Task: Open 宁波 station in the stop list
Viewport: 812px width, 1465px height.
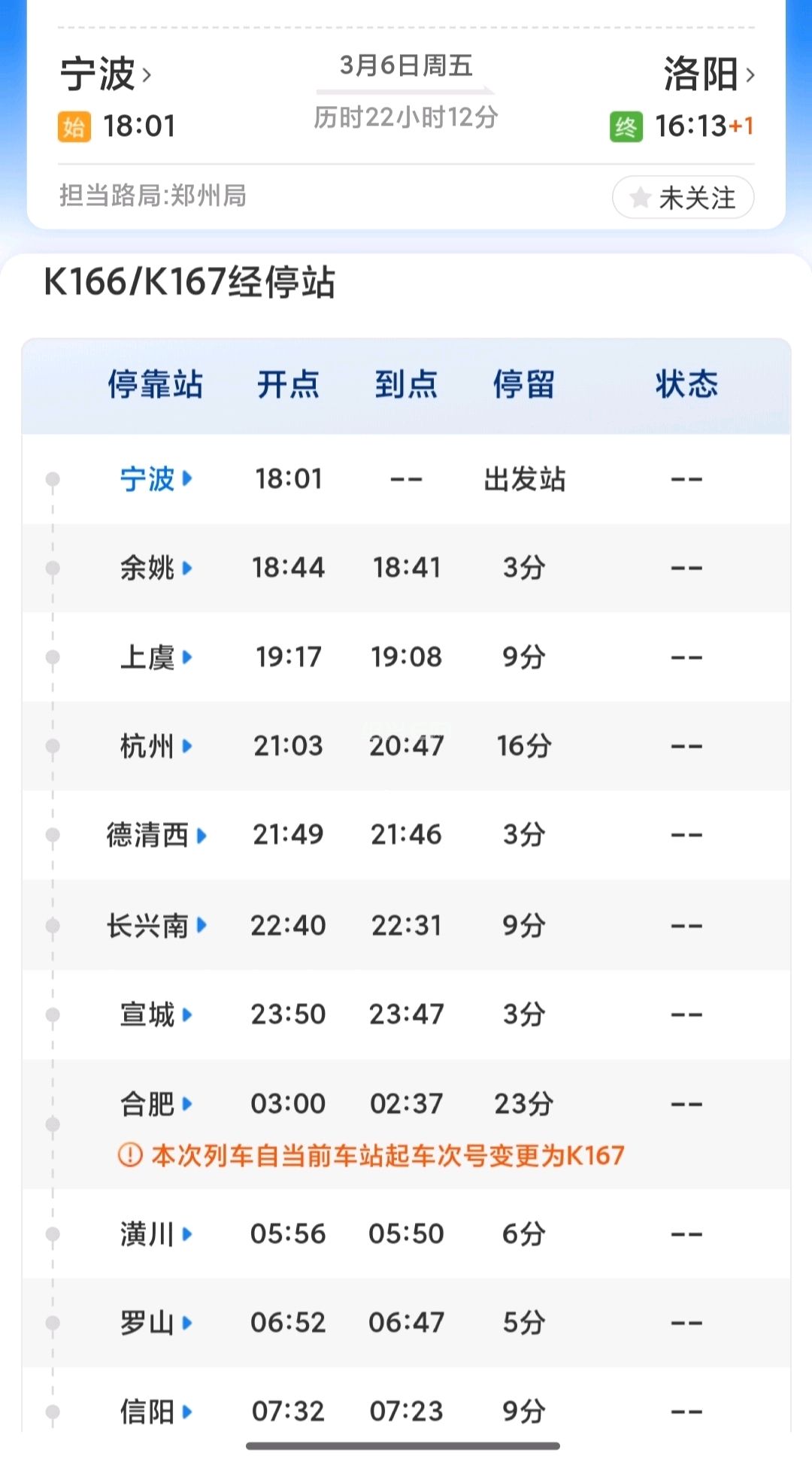Action: [x=156, y=479]
